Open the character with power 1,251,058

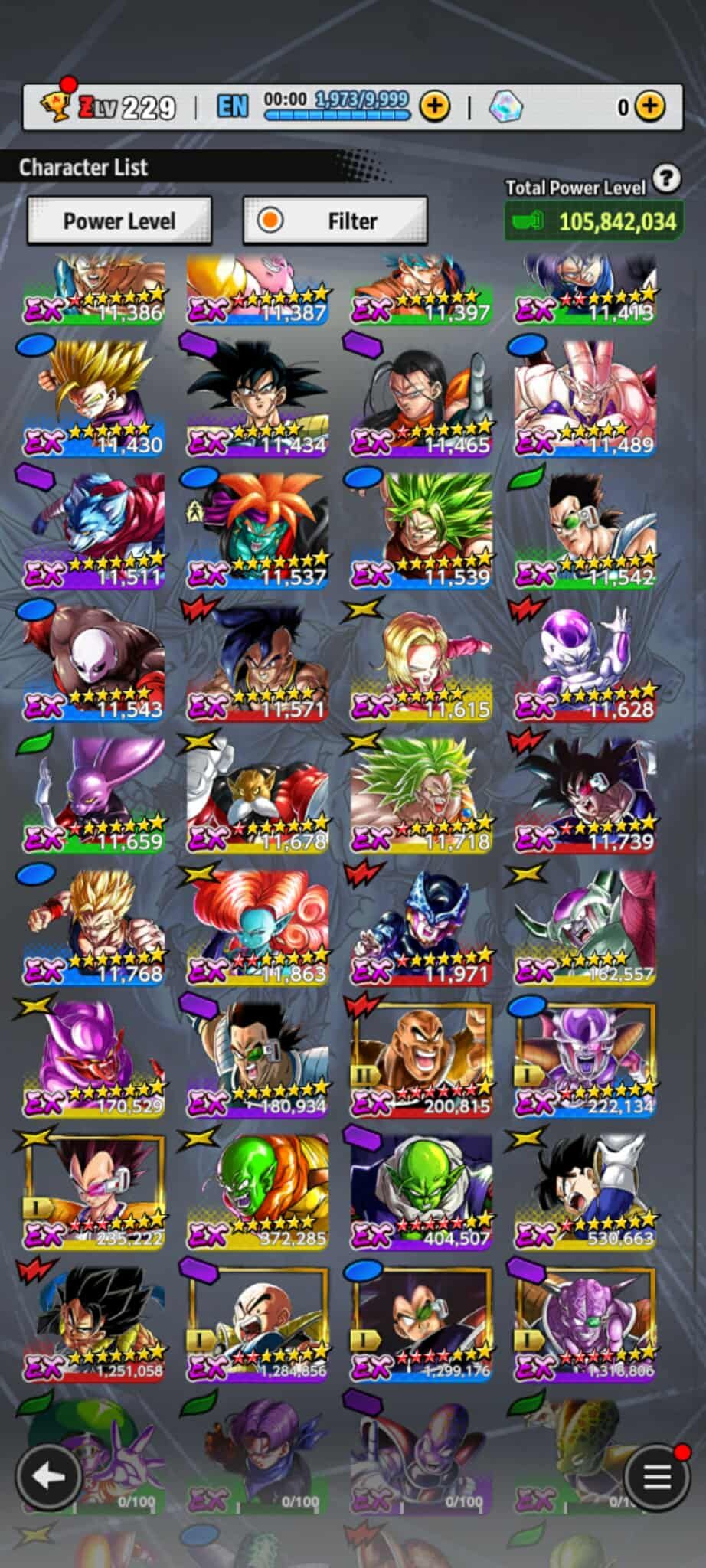pyautogui.click(x=93, y=1324)
